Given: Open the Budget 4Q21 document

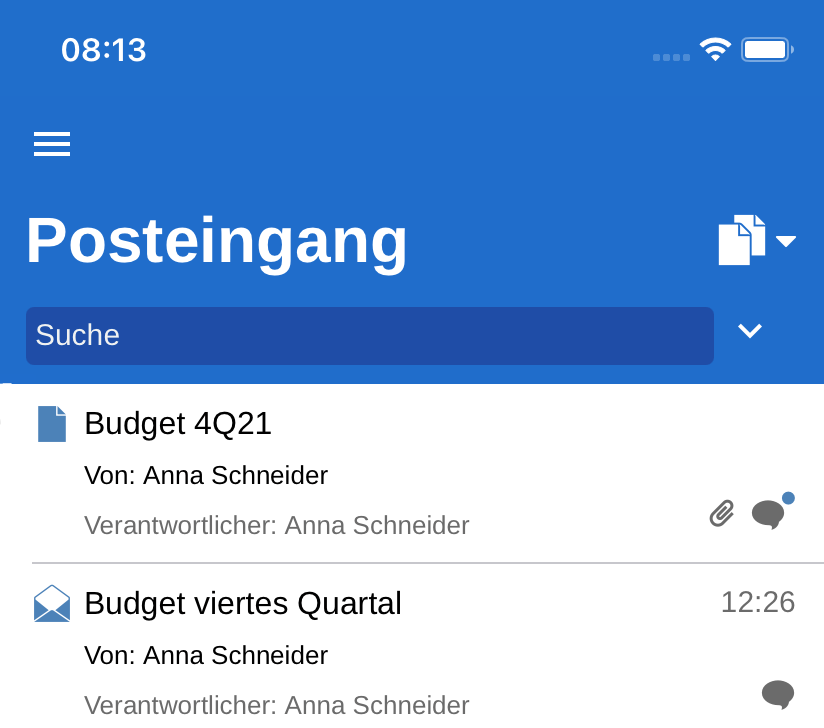Looking at the screenshot, I should pyautogui.click(x=178, y=424).
